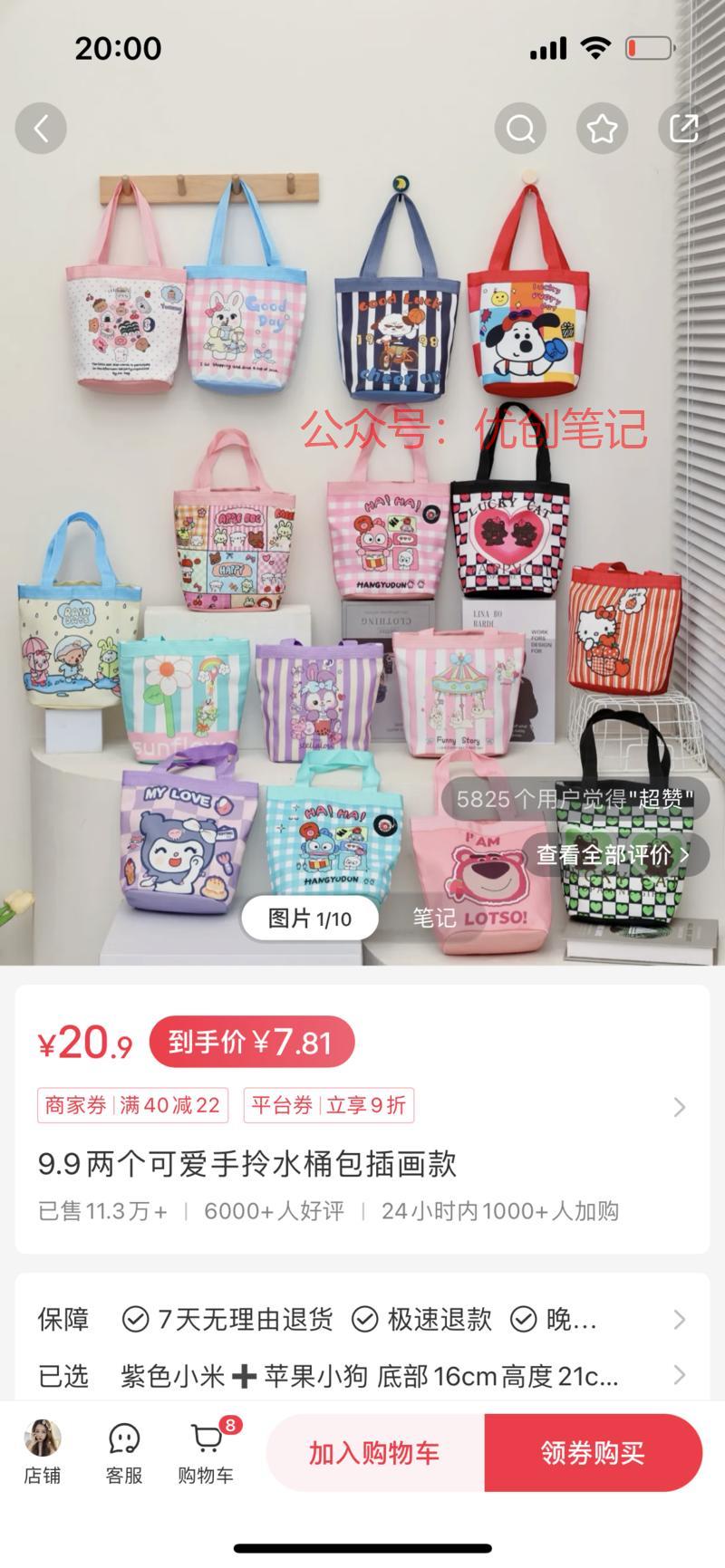Go back to the previous page
The width and height of the screenshot is (725, 1568).
(41, 129)
